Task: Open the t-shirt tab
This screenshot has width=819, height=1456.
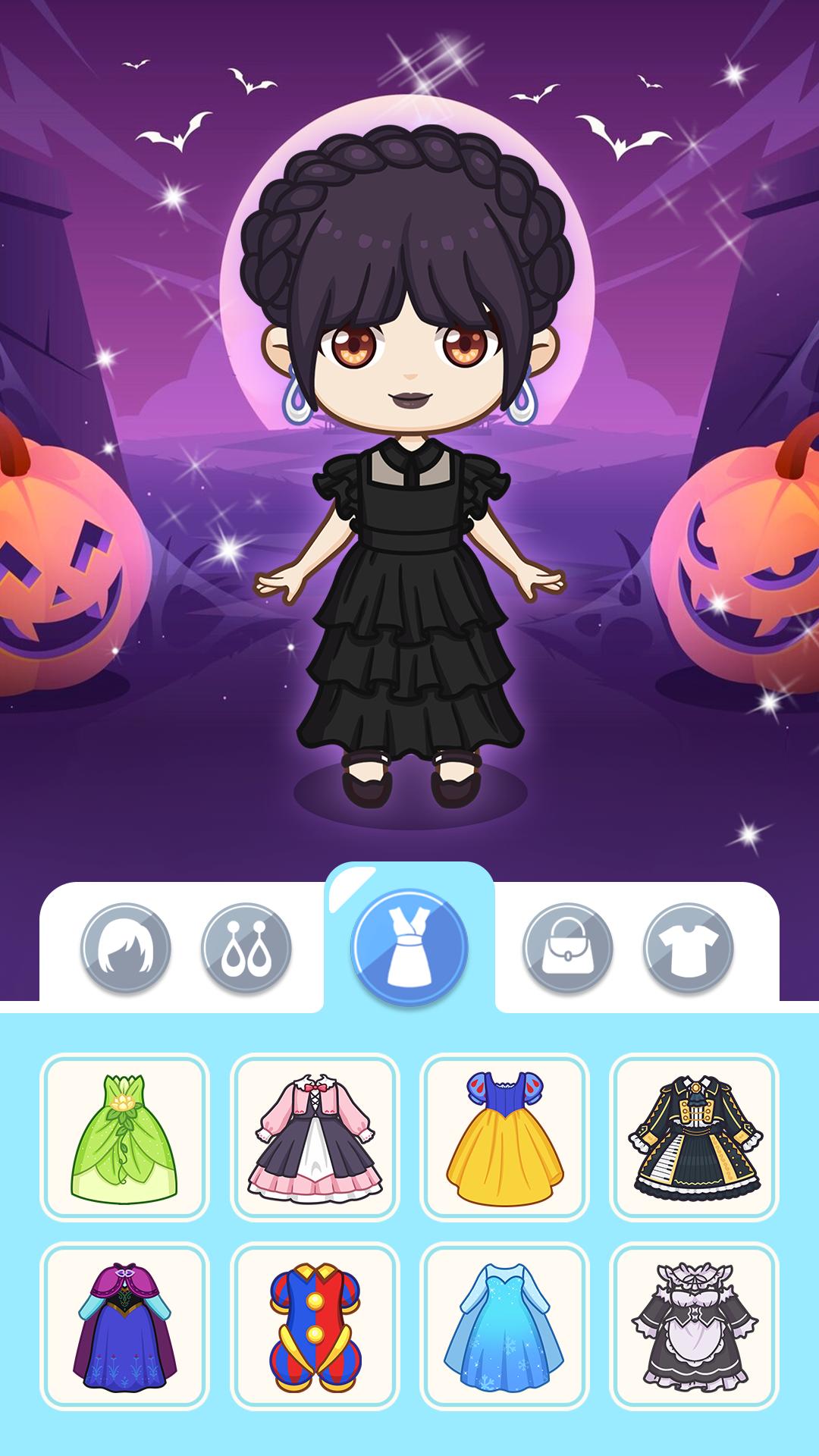Action: pos(689,948)
